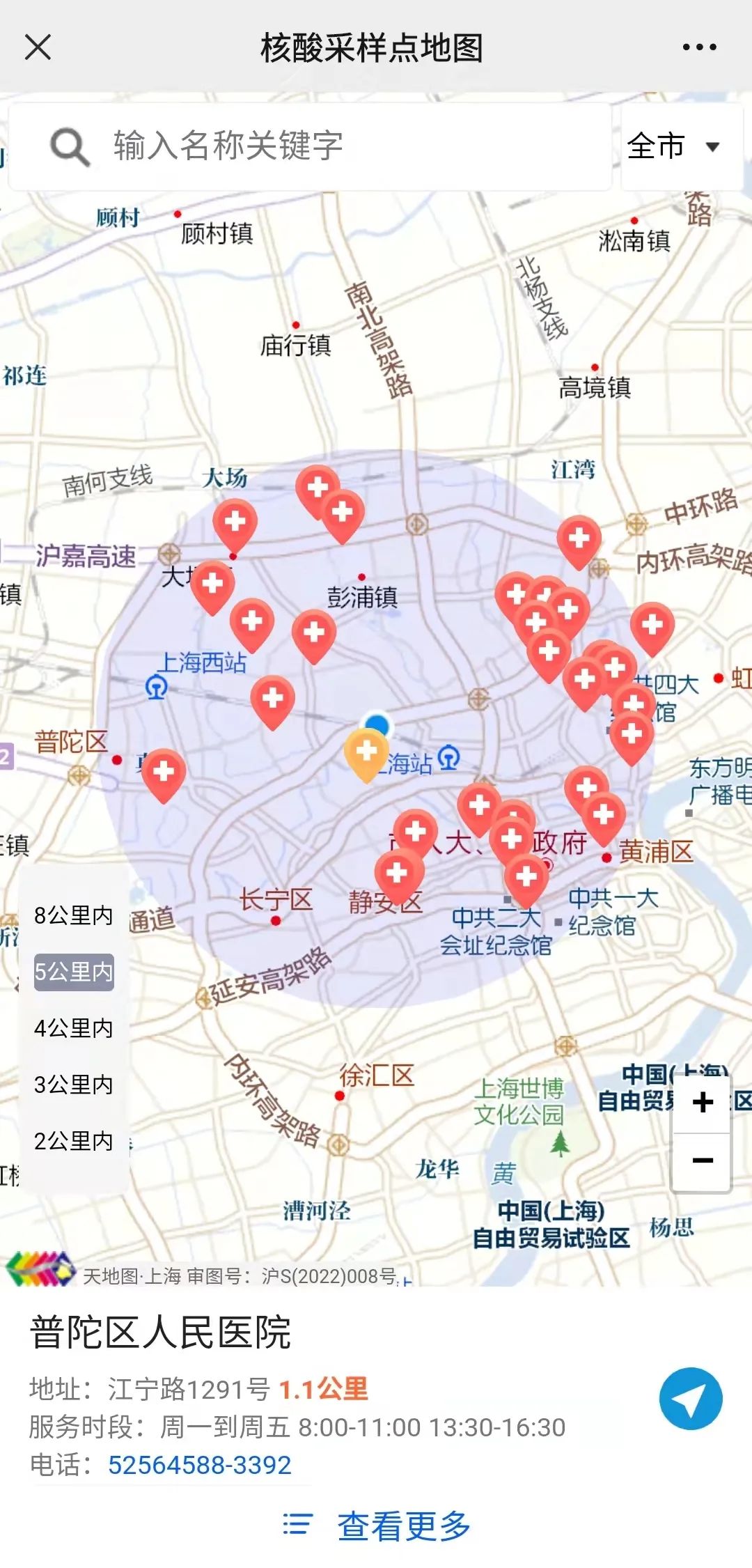Switch range to 2公里内
Viewport: 752px width, 1568px height.
pos(73,1141)
